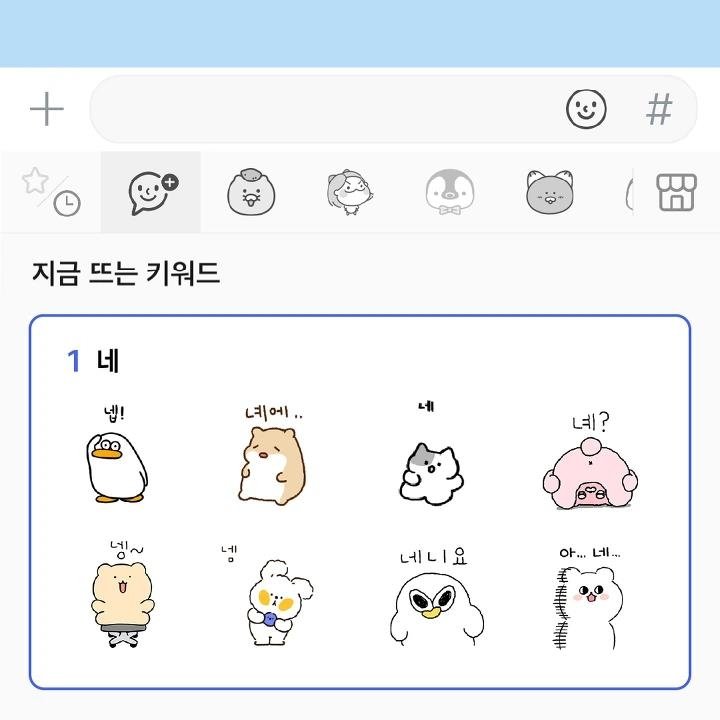The image size is (720, 720).
Task: Pick the hamster 네에.. sticker
Action: 271,455
